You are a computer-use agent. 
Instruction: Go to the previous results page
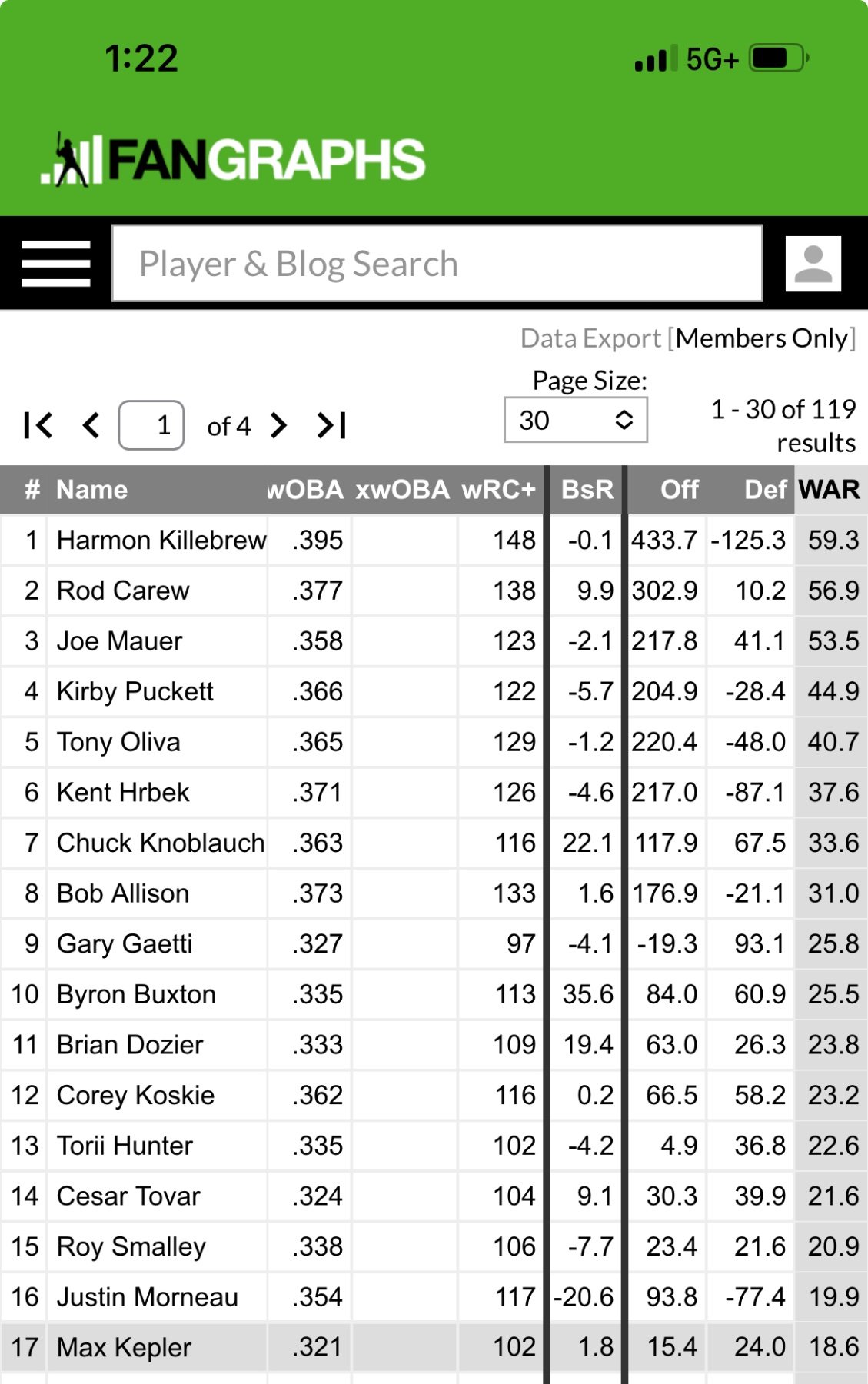(91, 425)
